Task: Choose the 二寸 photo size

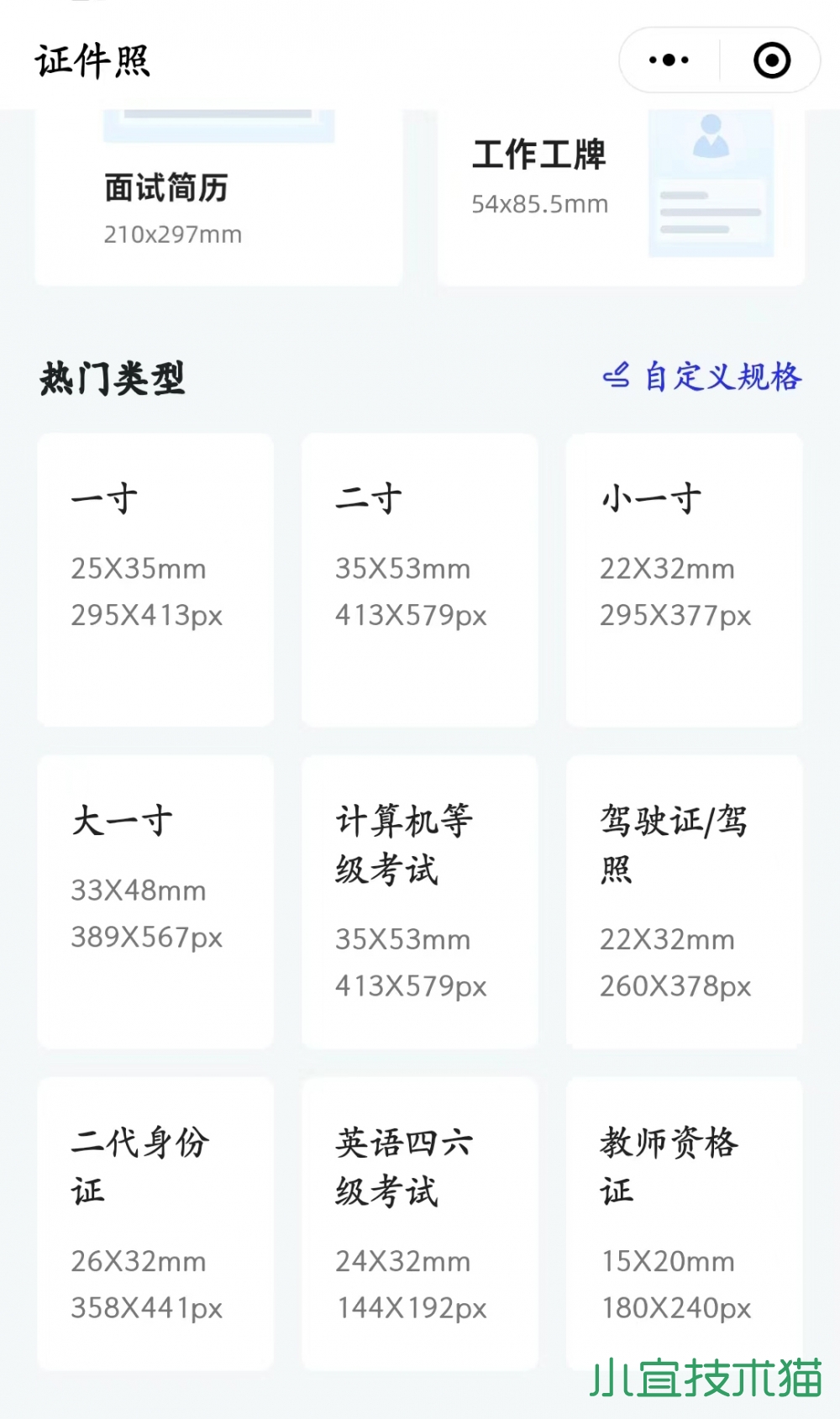Action: tap(420, 580)
